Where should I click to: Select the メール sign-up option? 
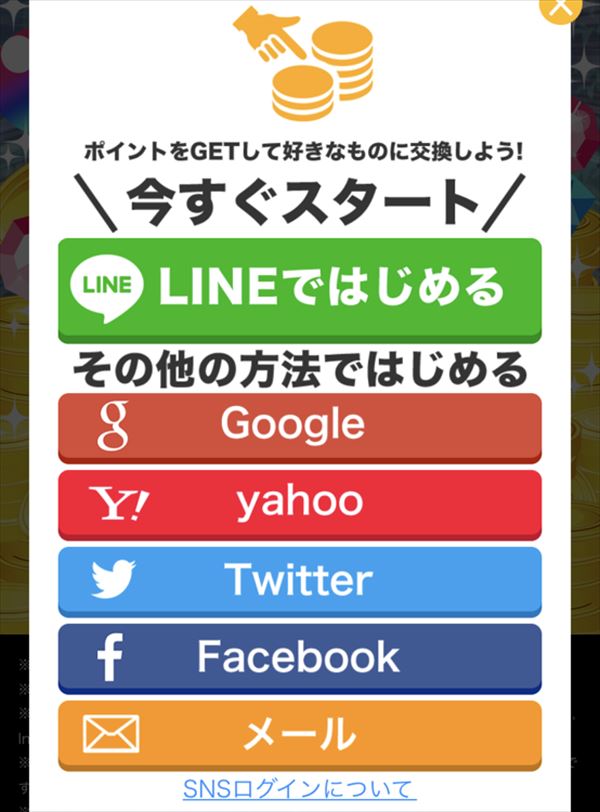tap(300, 734)
